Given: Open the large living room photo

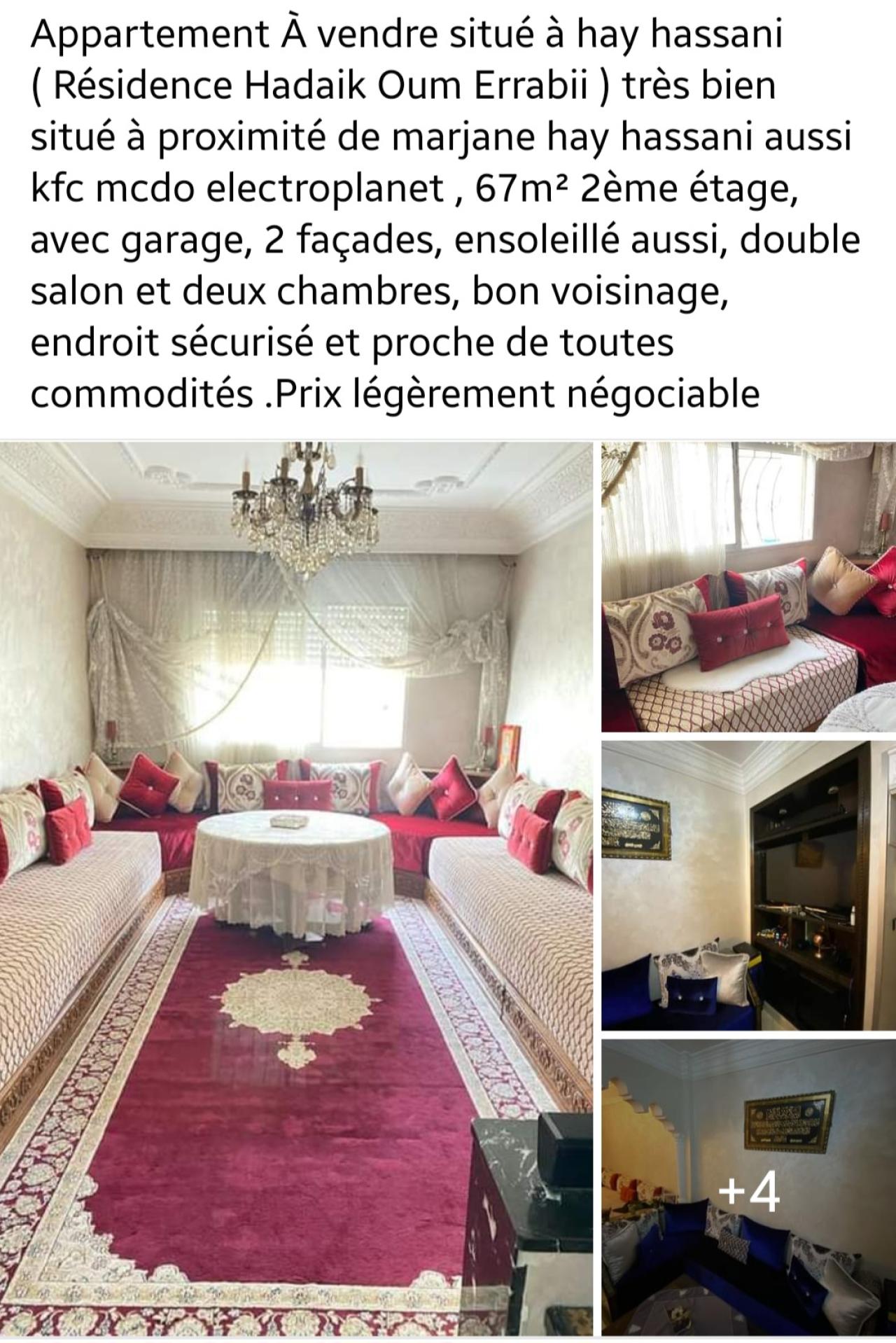Looking at the screenshot, I should [296, 889].
